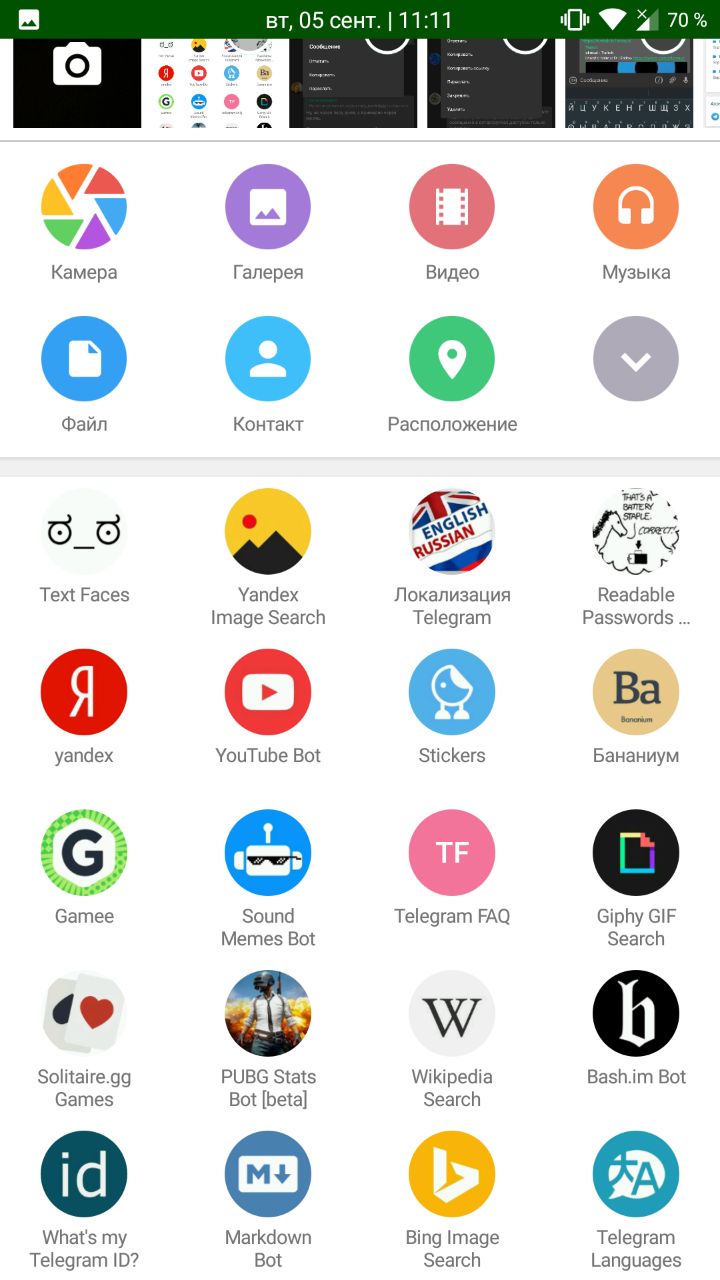Choose Камера attachment option

tap(84, 207)
